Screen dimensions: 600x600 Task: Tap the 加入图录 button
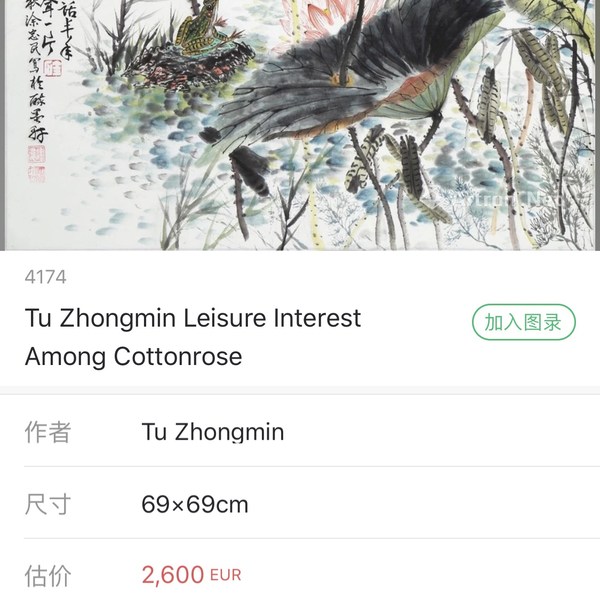[523, 323]
